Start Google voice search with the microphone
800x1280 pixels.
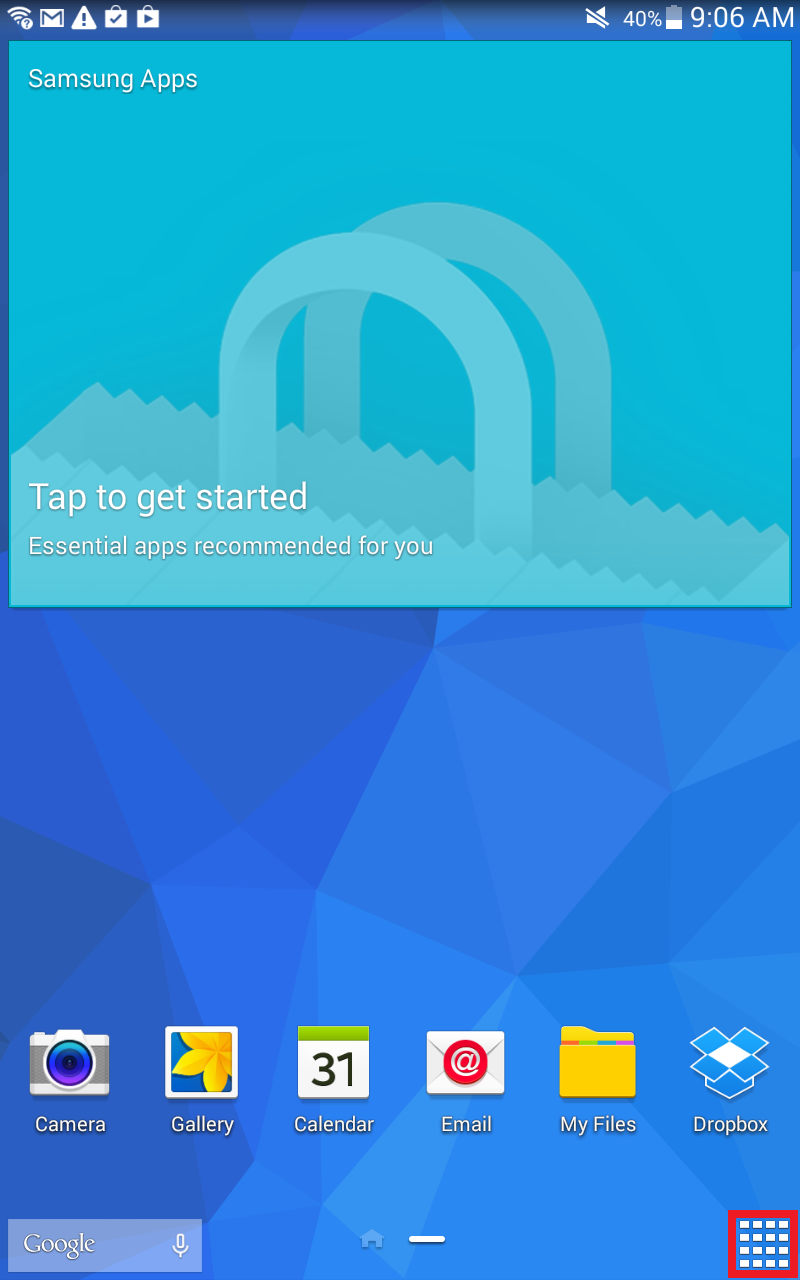(x=180, y=1244)
